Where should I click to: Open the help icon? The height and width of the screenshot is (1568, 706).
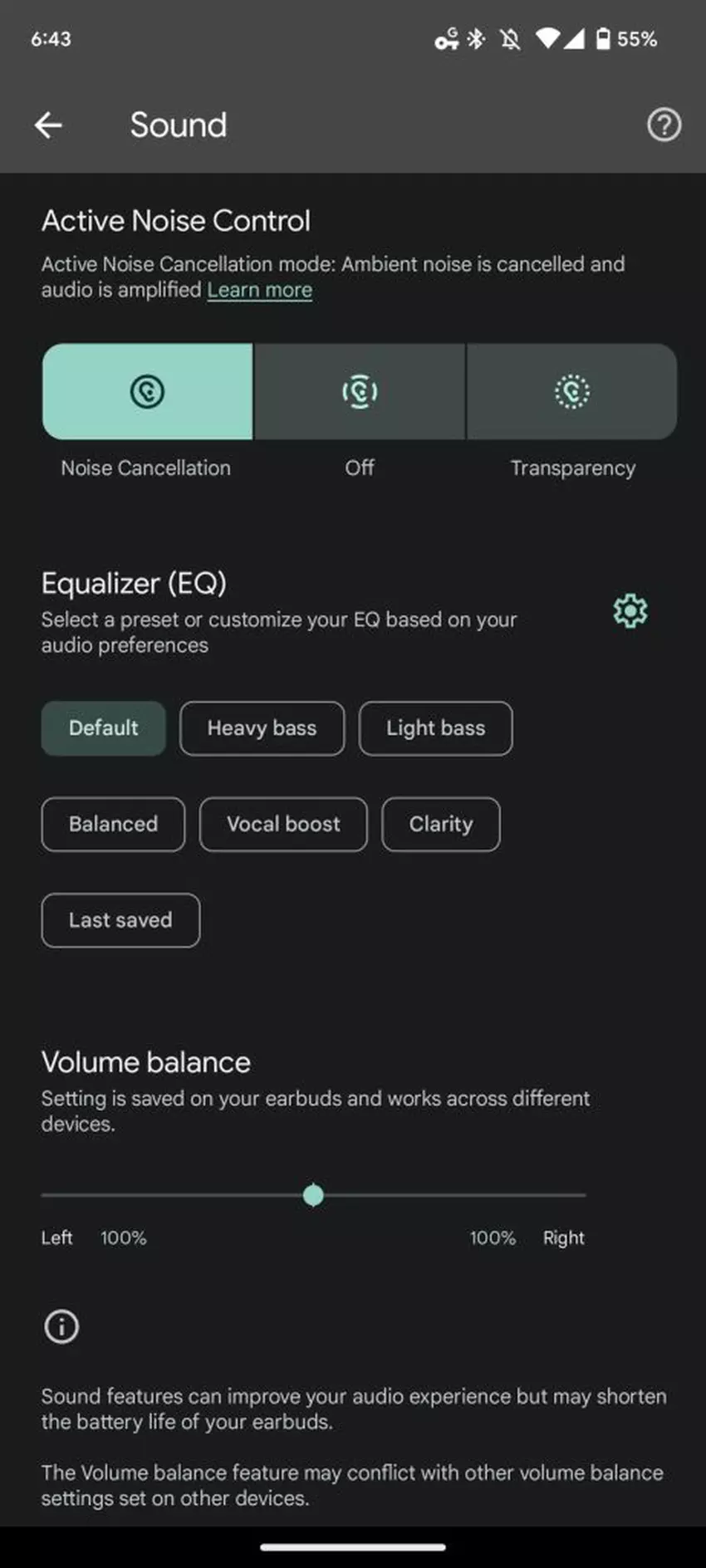(x=664, y=125)
